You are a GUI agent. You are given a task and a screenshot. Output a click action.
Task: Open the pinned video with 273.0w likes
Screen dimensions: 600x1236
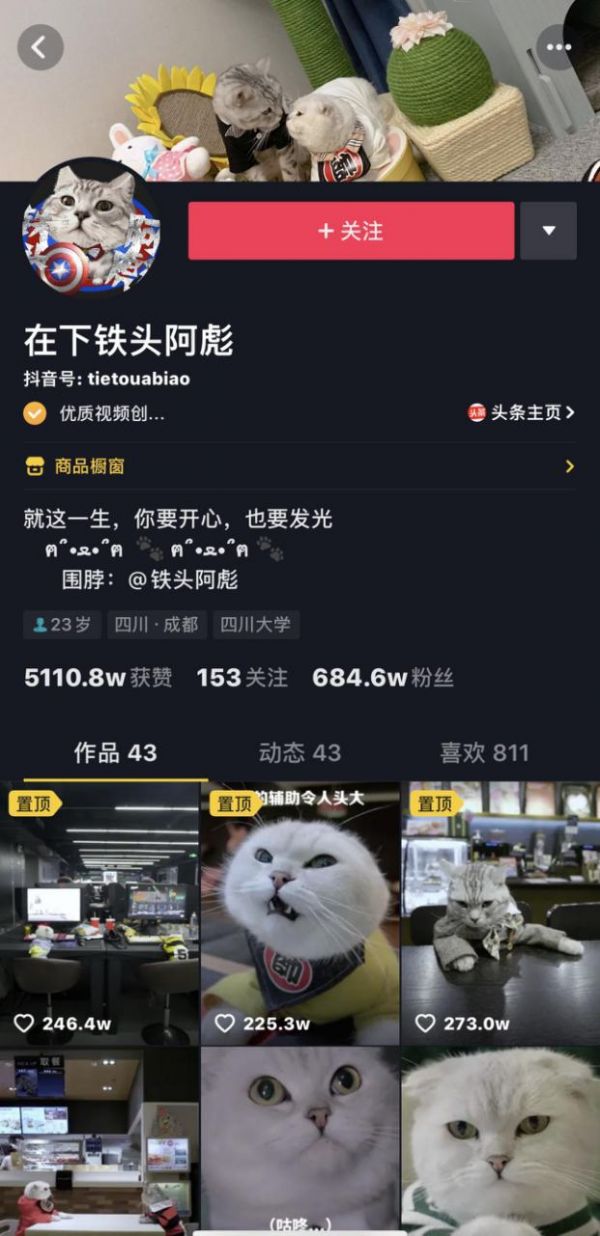click(x=500, y=913)
